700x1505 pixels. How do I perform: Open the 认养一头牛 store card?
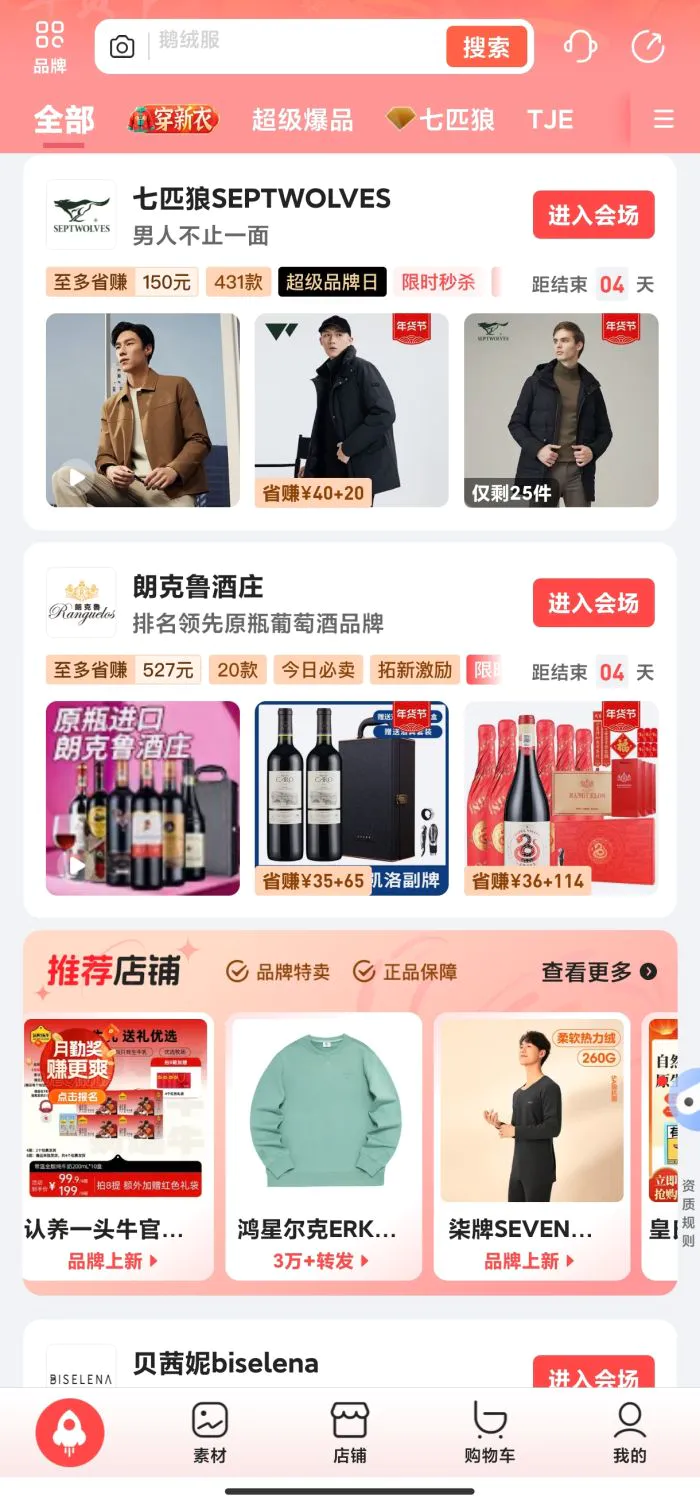coord(115,1145)
